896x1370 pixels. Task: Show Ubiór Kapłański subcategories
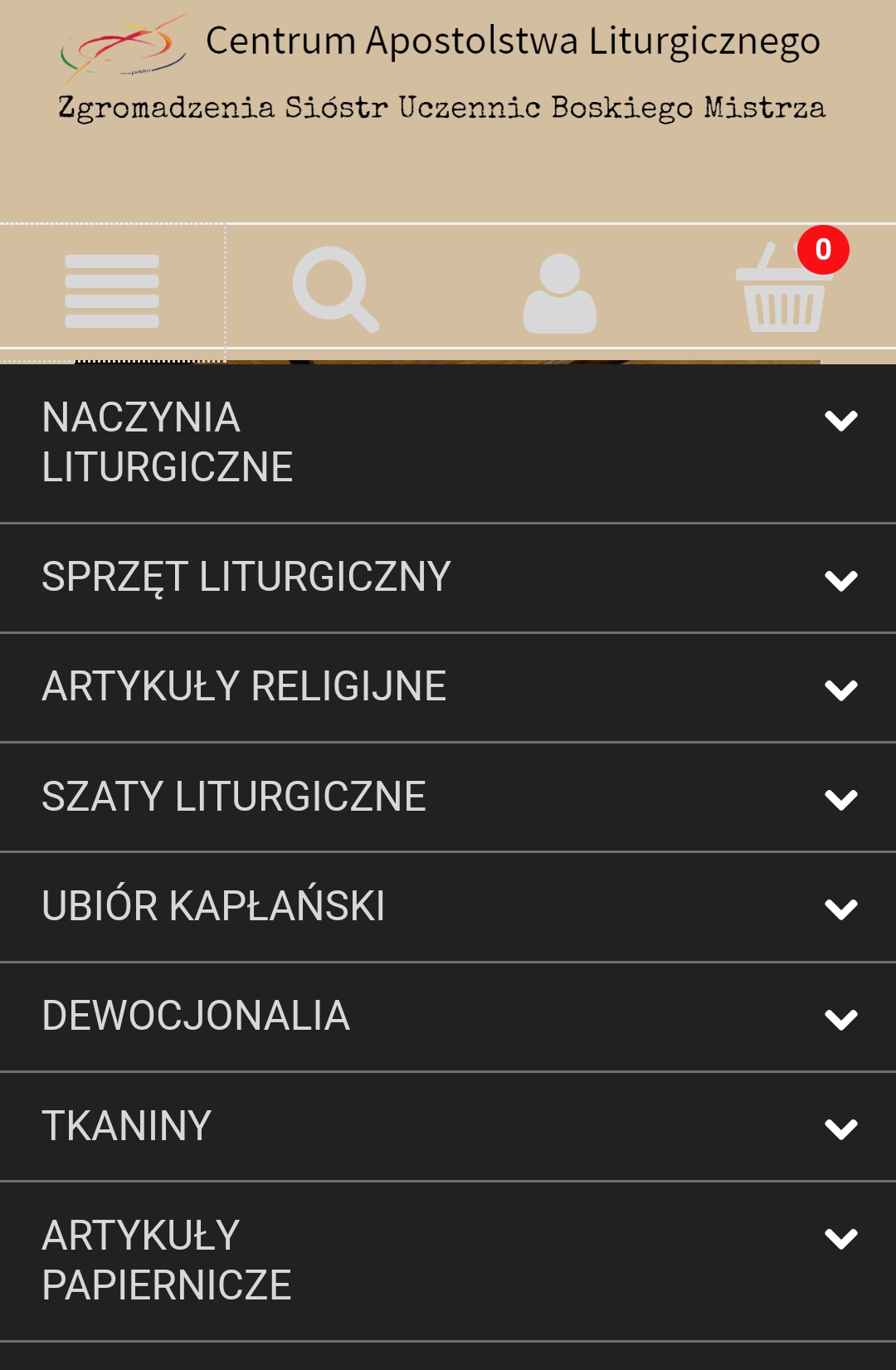click(840, 909)
